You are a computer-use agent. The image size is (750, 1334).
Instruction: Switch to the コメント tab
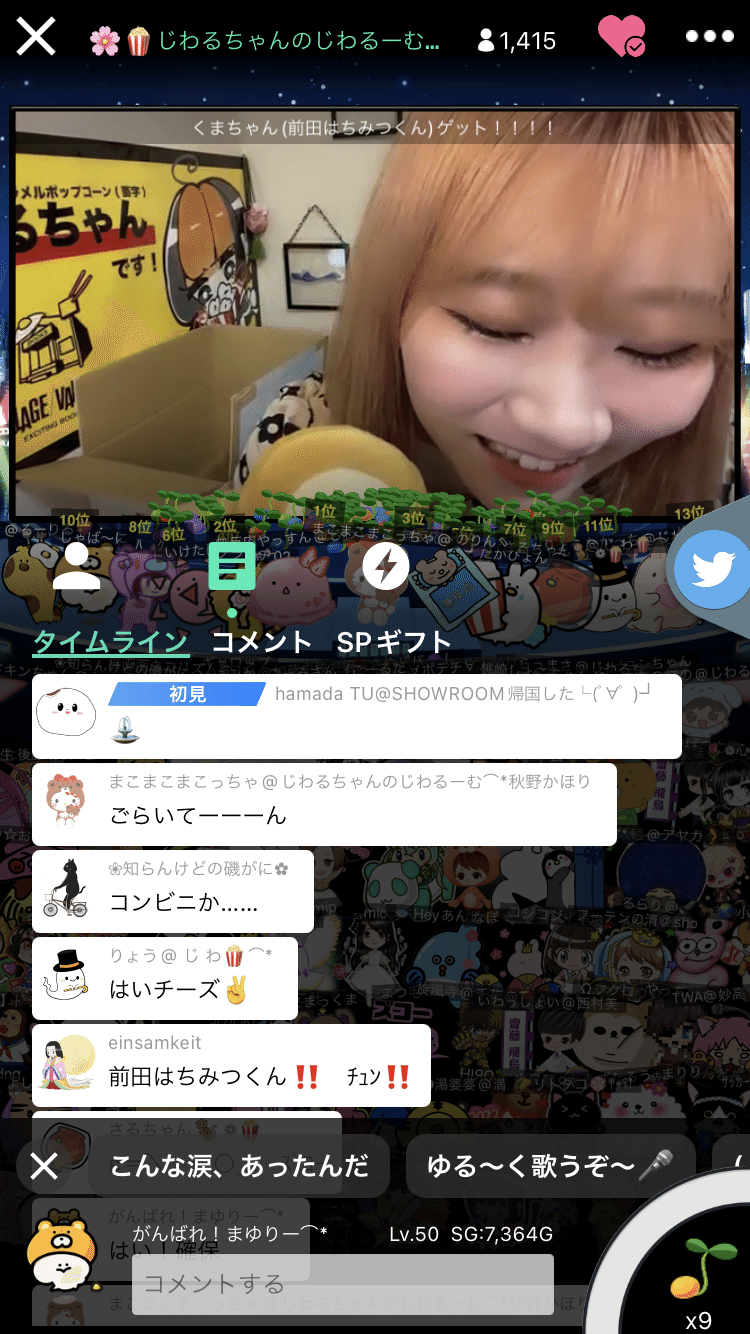point(262,641)
